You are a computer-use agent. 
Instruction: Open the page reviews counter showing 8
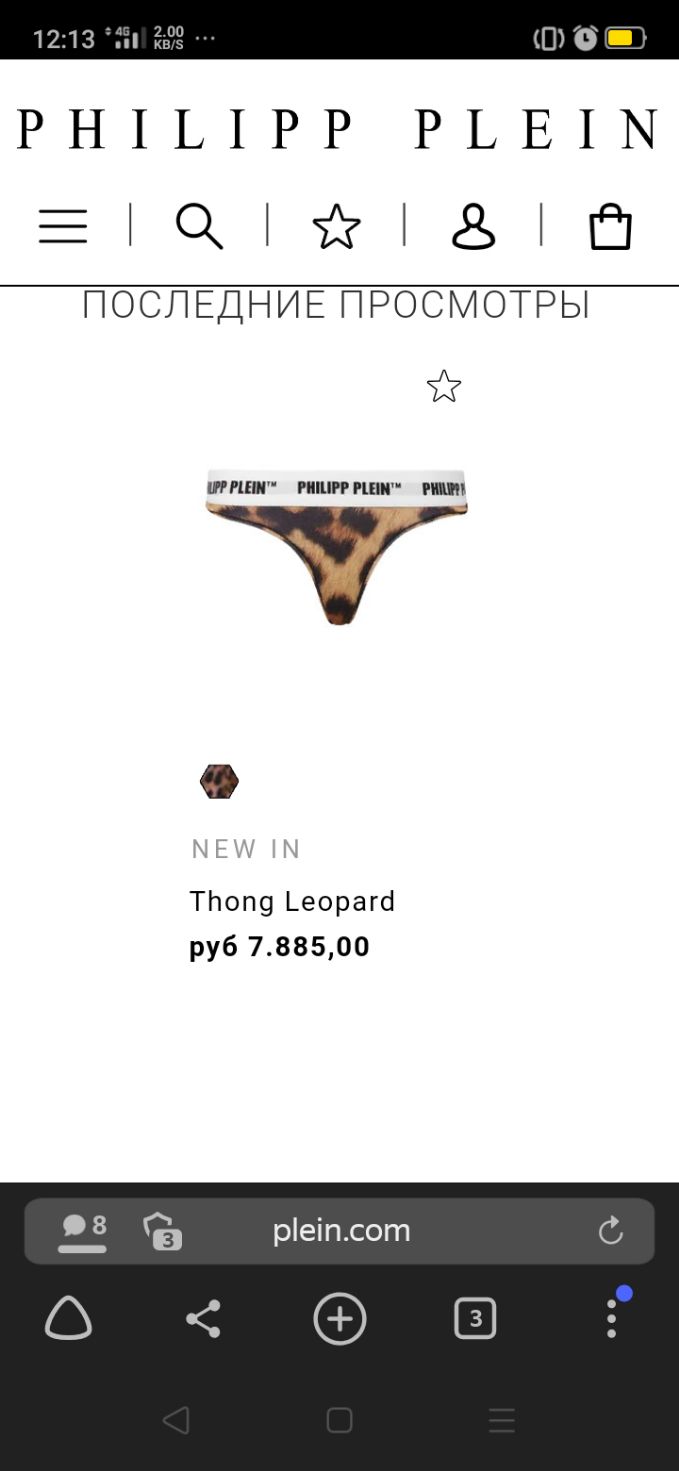84,1230
